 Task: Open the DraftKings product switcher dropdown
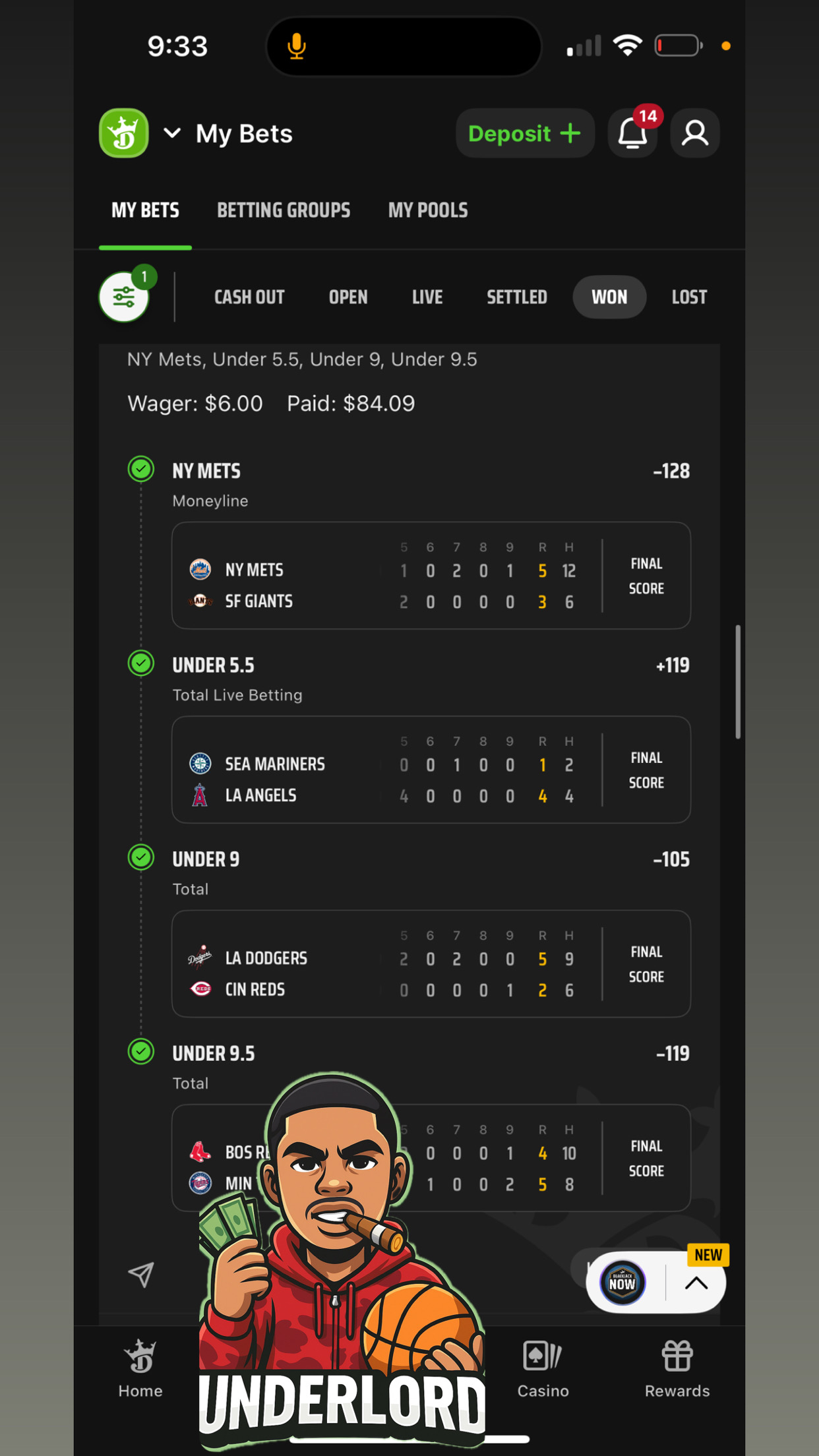[x=171, y=133]
